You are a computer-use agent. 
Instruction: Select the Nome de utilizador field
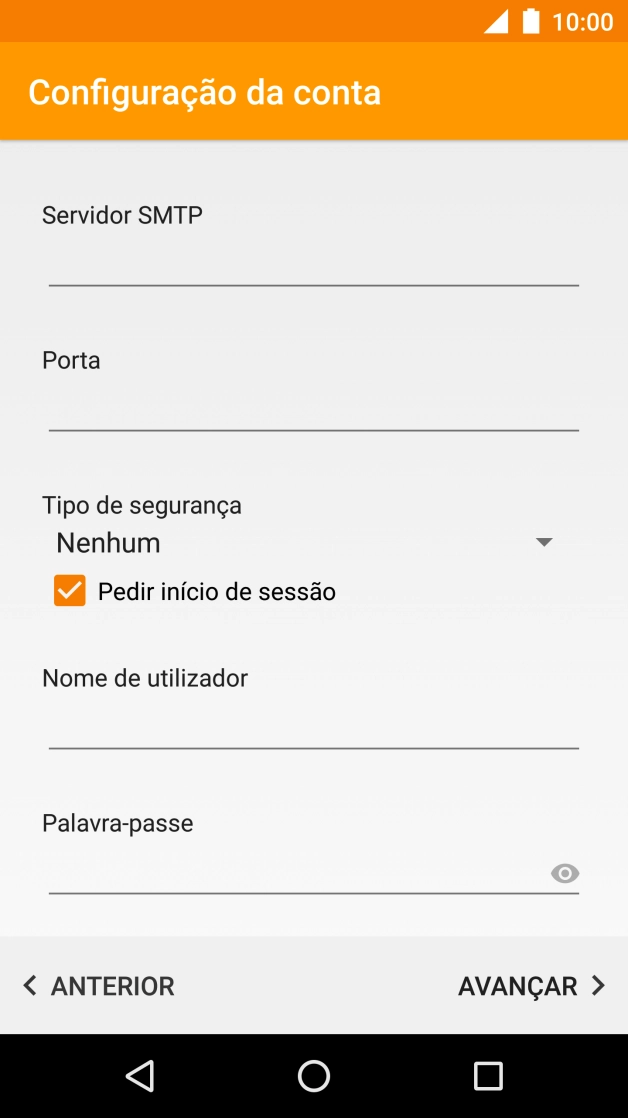(x=313, y=728)
